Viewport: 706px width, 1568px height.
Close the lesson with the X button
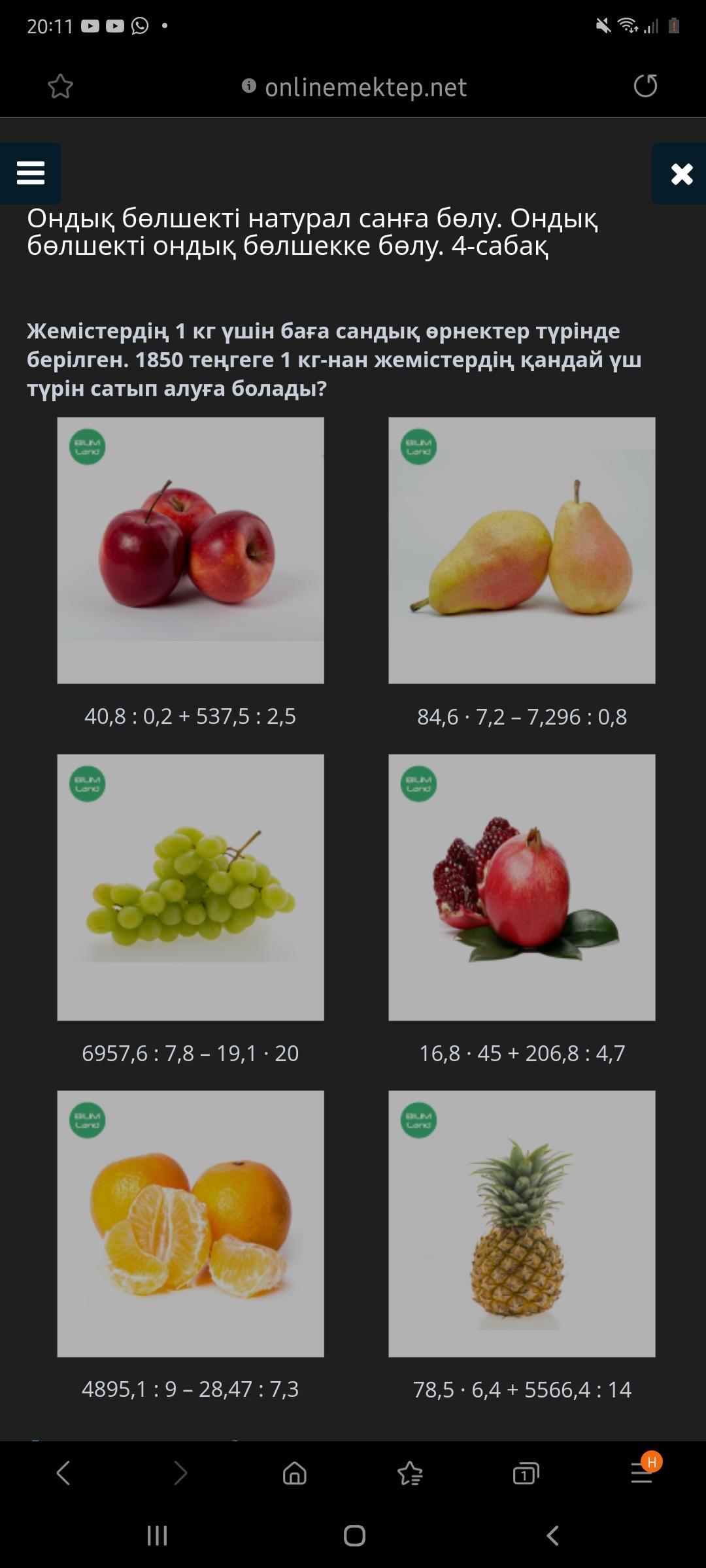[x=680, y=174]
